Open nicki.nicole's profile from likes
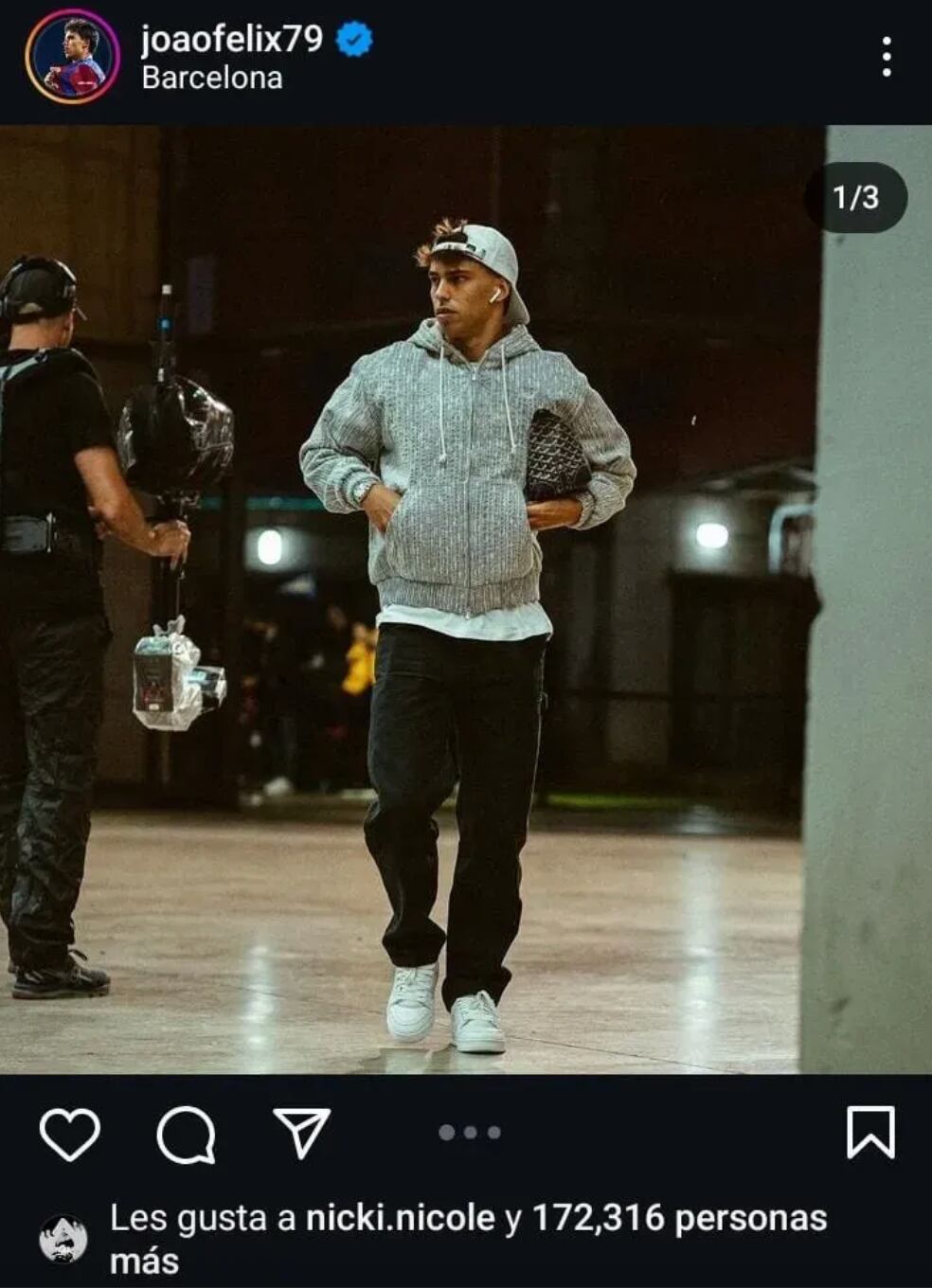Screen dimensions: 932x1288 400,1218
